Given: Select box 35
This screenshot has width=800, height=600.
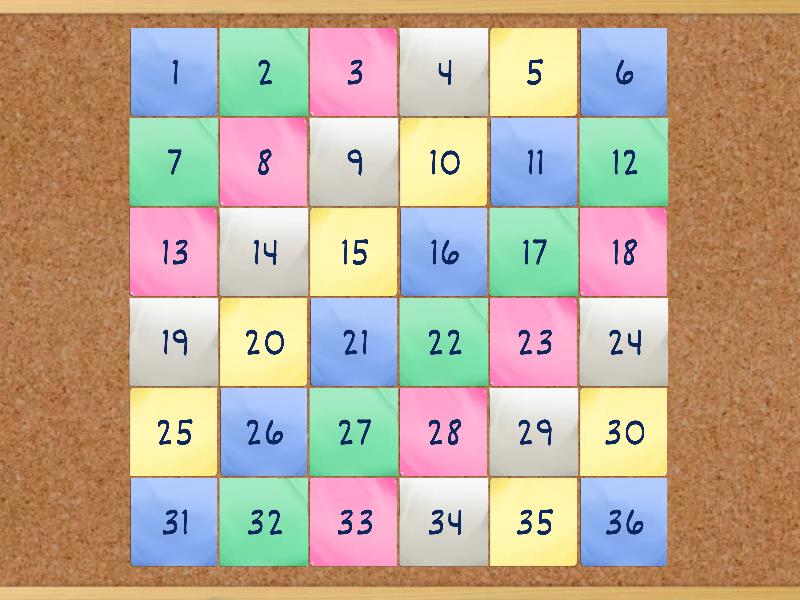Looking at the screenshot, I should 534,522.
